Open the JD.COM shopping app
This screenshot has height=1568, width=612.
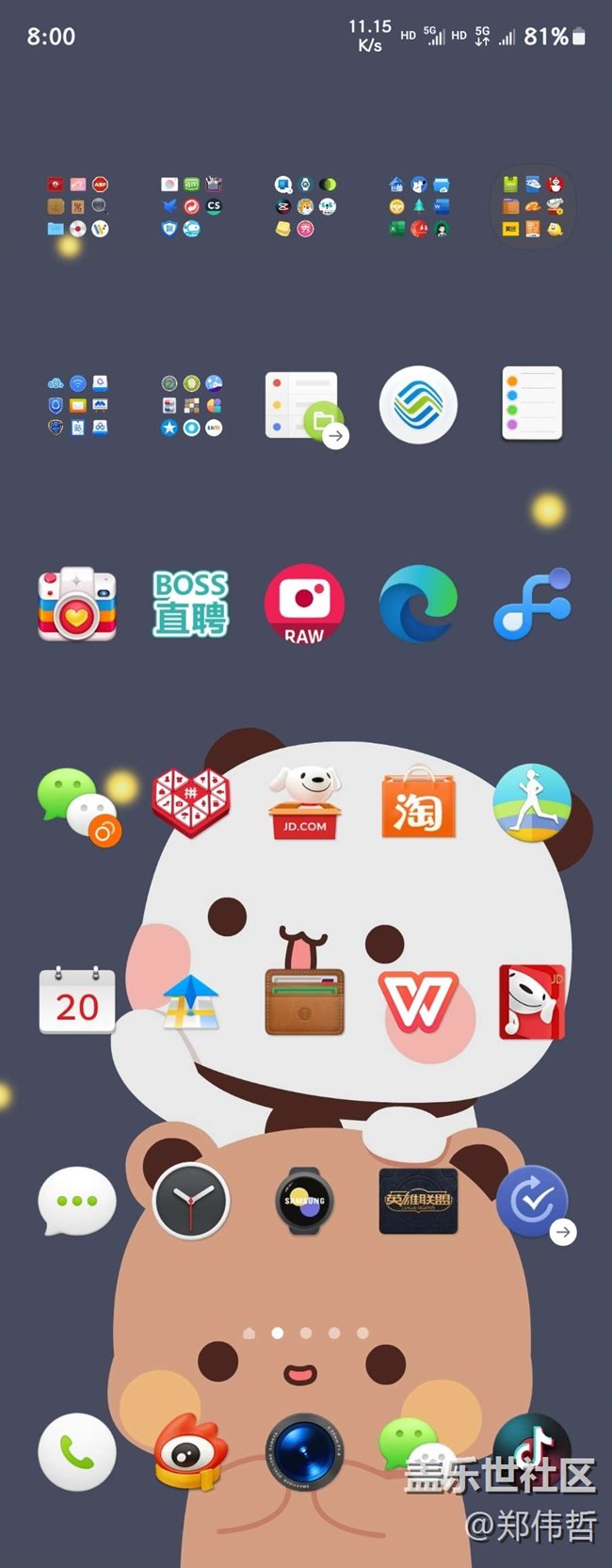(x=304, y=803)
